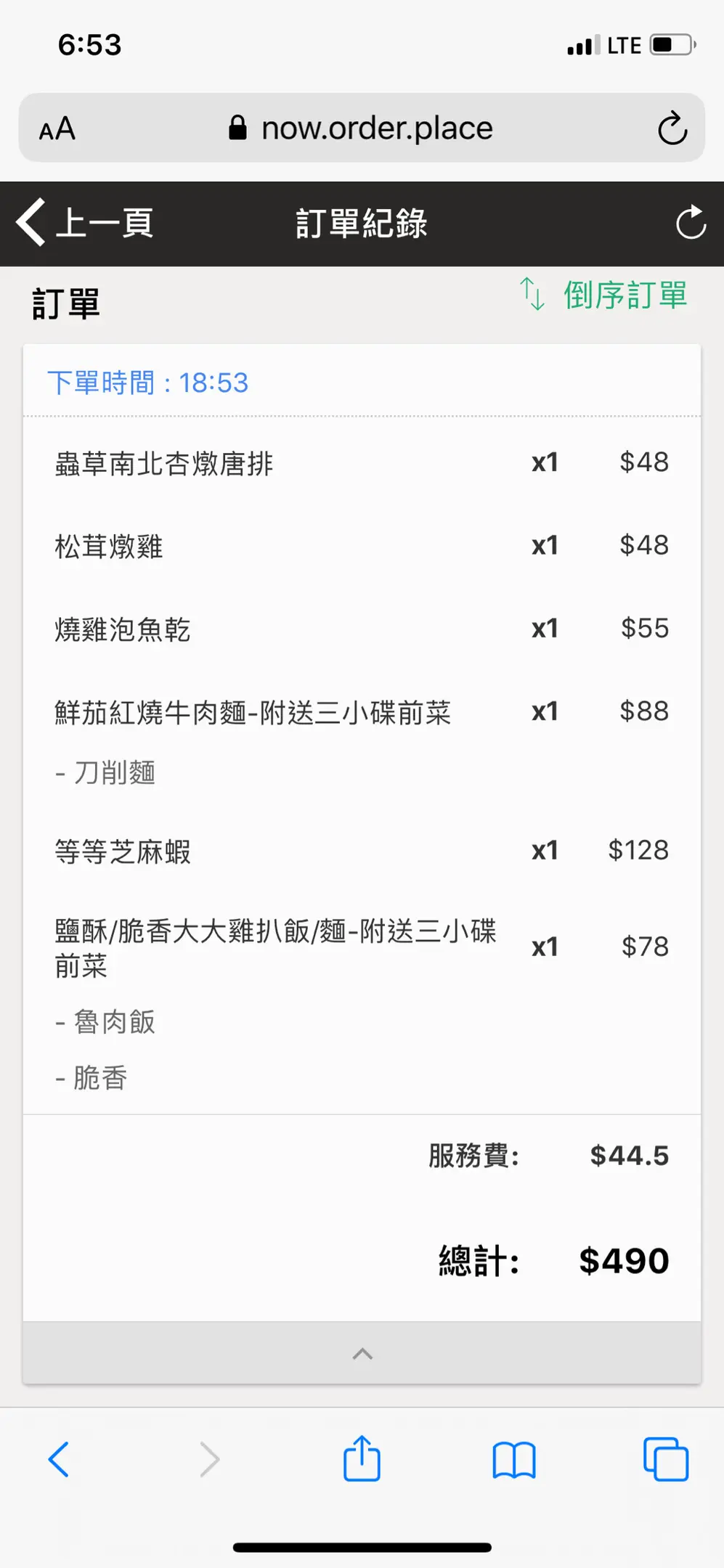Screen dimensions: 724x1568
Task: Share this page from Safari toolbar
Action: tap(362, 1458)
